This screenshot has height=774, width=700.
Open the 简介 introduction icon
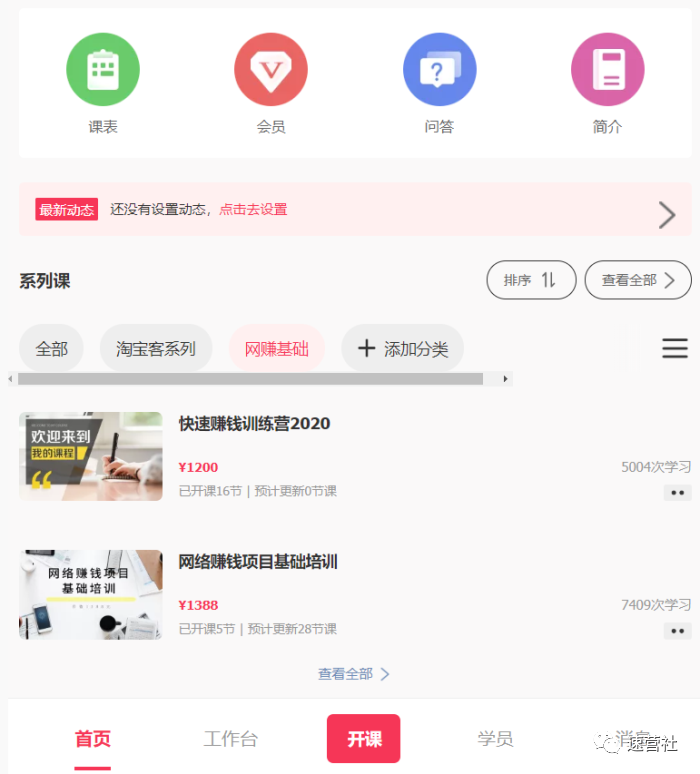click(607, 70)
